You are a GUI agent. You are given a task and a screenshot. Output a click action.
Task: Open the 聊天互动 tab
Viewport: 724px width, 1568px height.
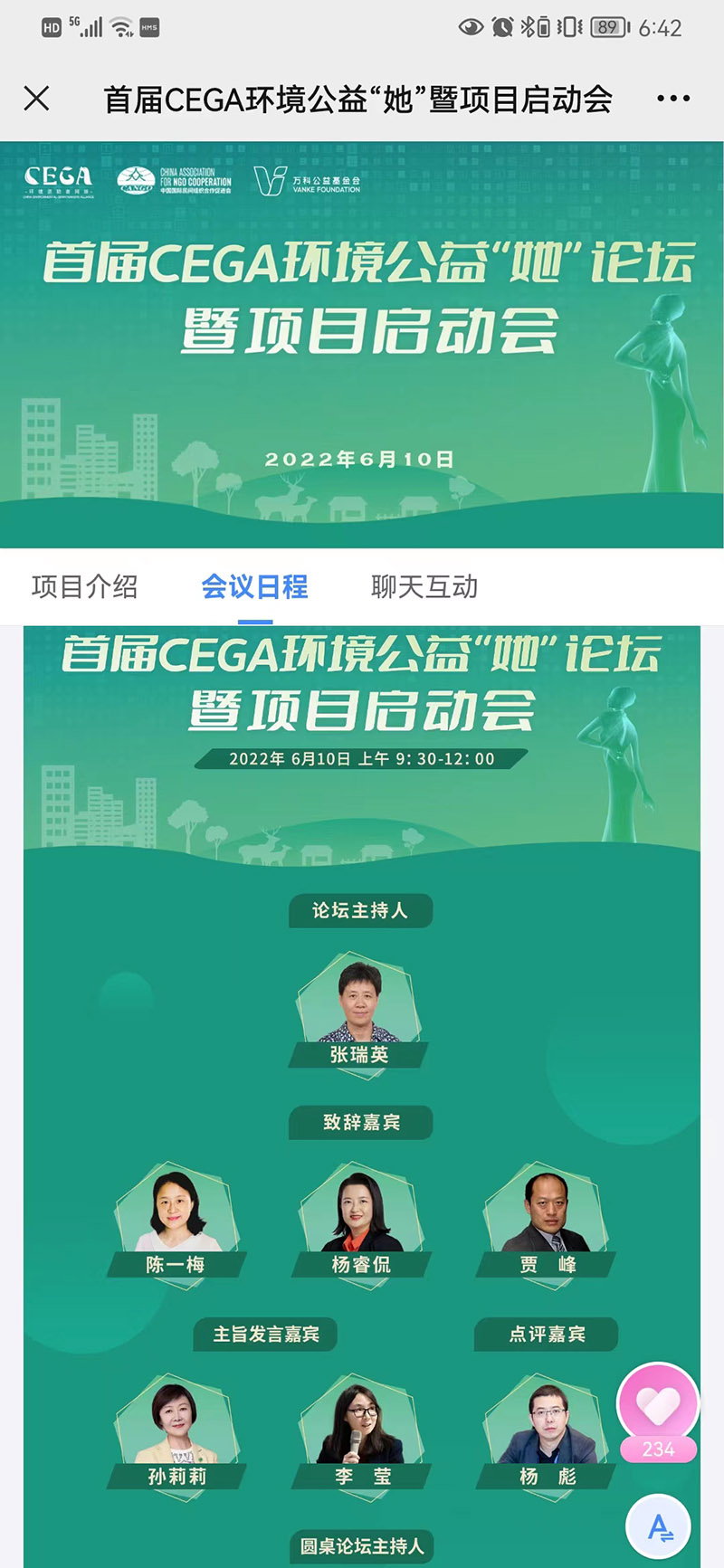(x=424, y=586)
